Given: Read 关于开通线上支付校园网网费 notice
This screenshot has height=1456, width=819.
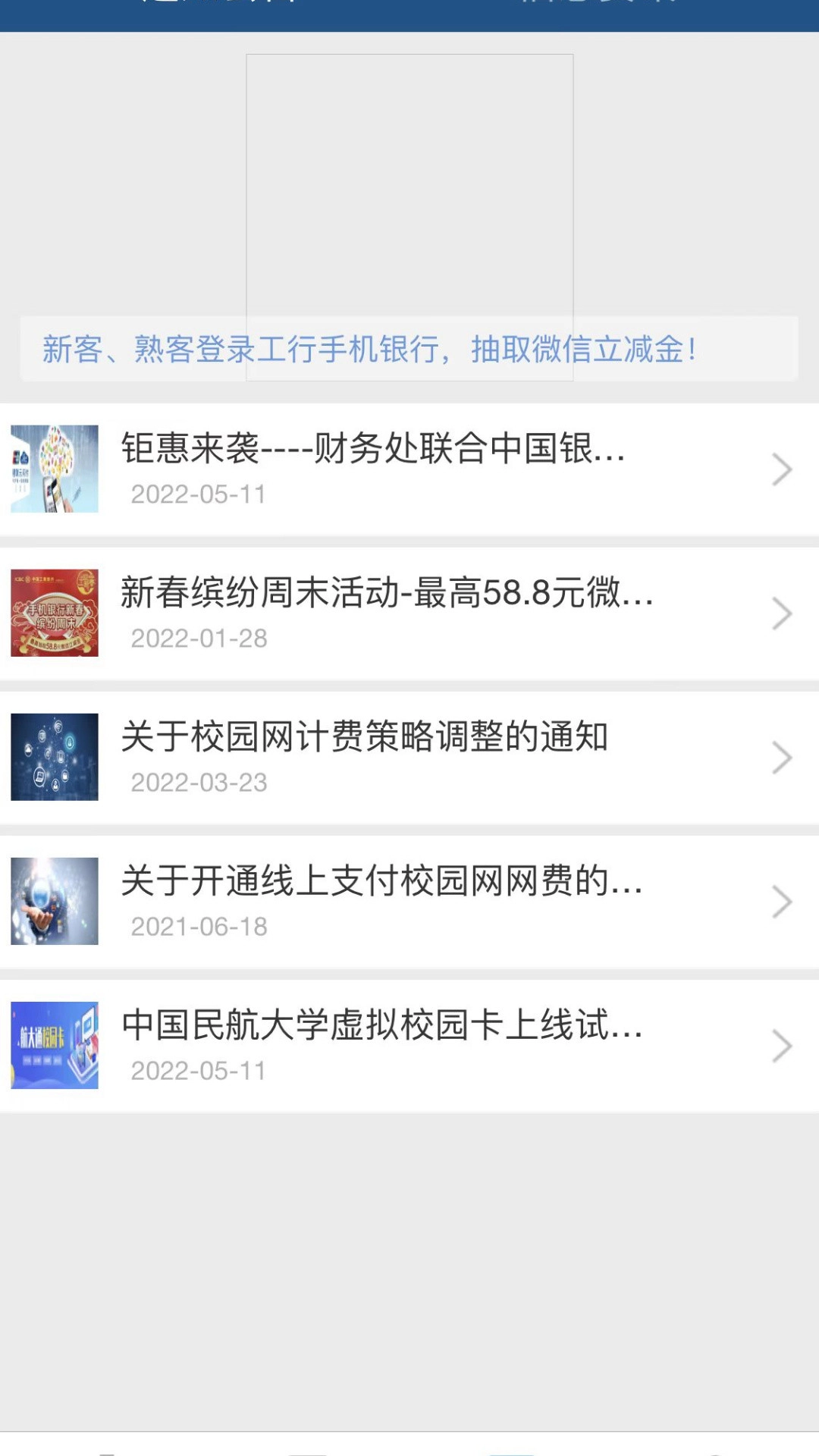Looking at the screenshot, I should point(409,901).
